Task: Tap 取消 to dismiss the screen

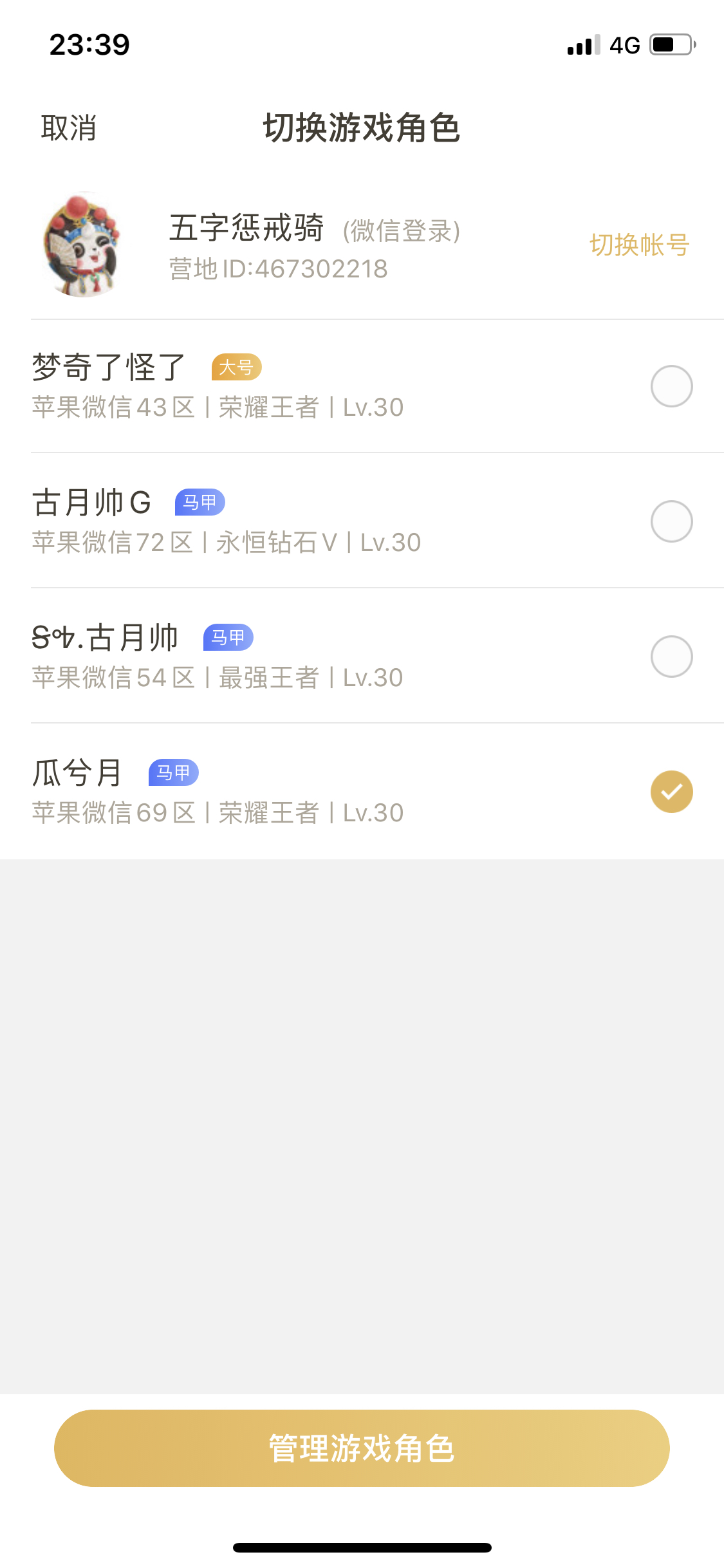Action: (68, 129)
